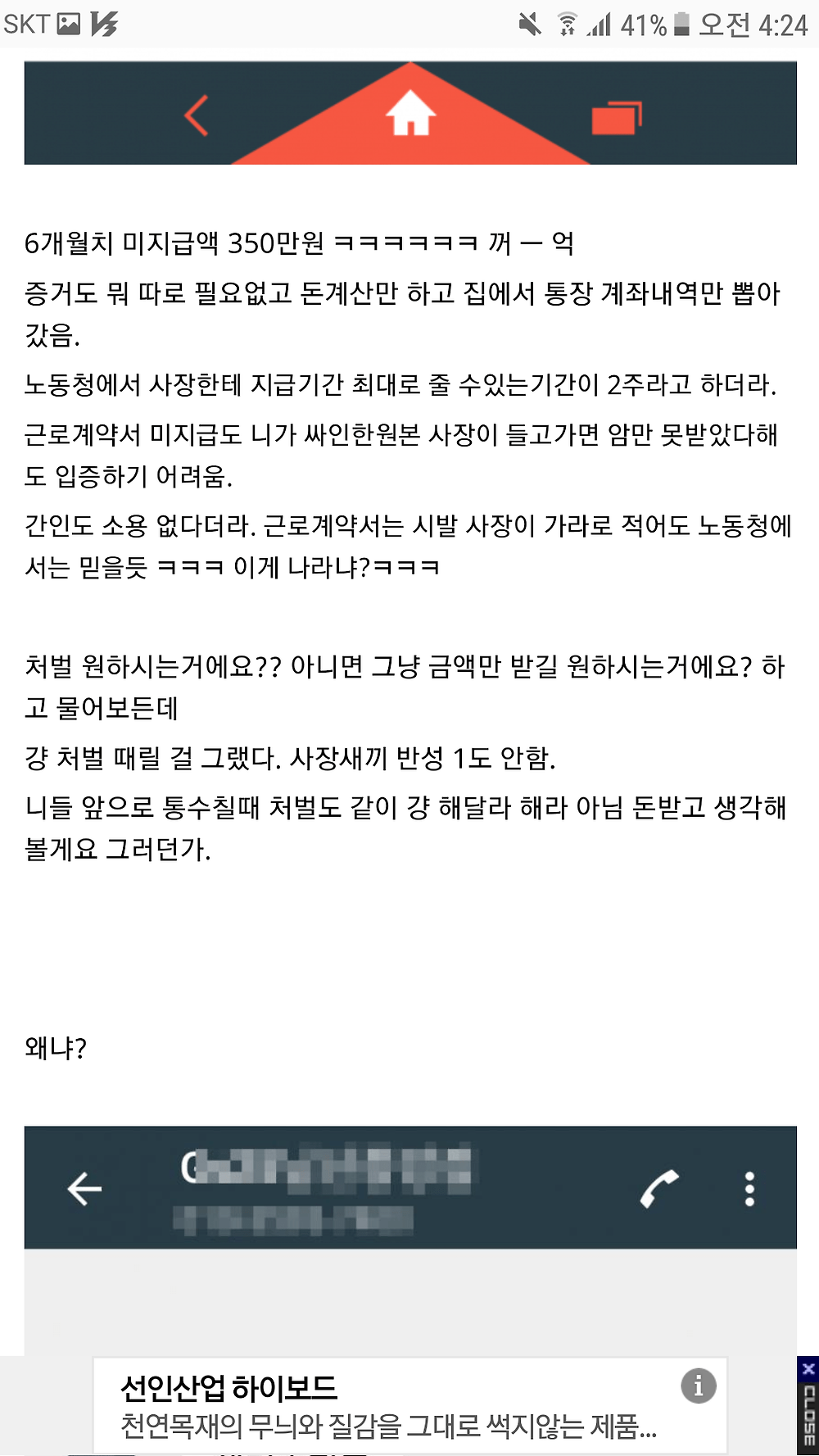Open the embedded screenshot with blurred contact

click(410, 1241)
